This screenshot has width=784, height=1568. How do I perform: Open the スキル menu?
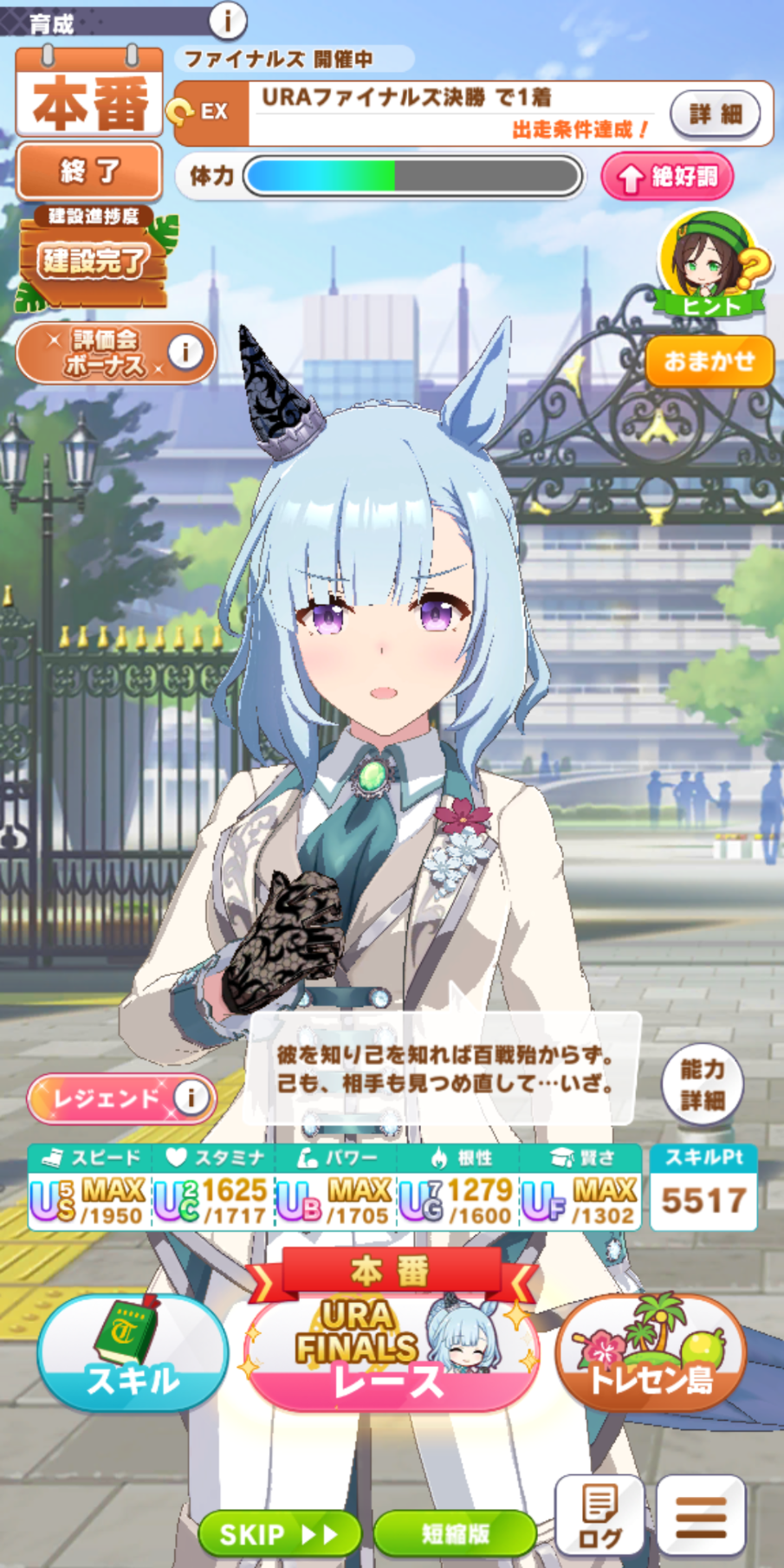[x=133, y=1355]
